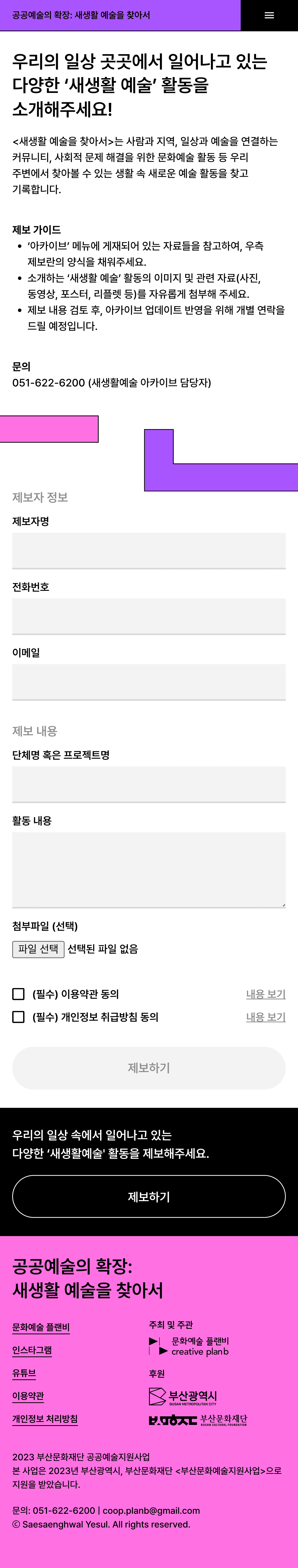Tap the 활동 내용 text area

click(149, 869)
